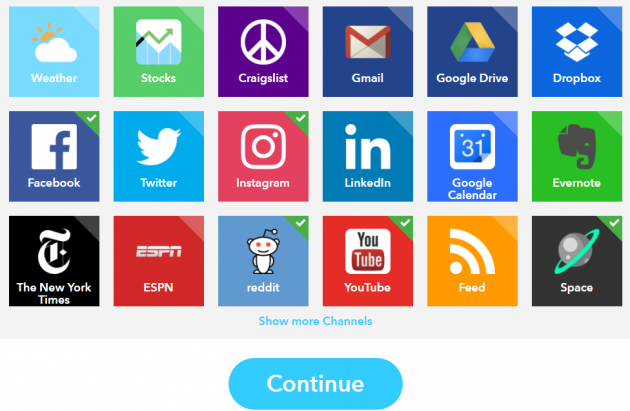Tap the YouTube channel tile

coord(368,260)
